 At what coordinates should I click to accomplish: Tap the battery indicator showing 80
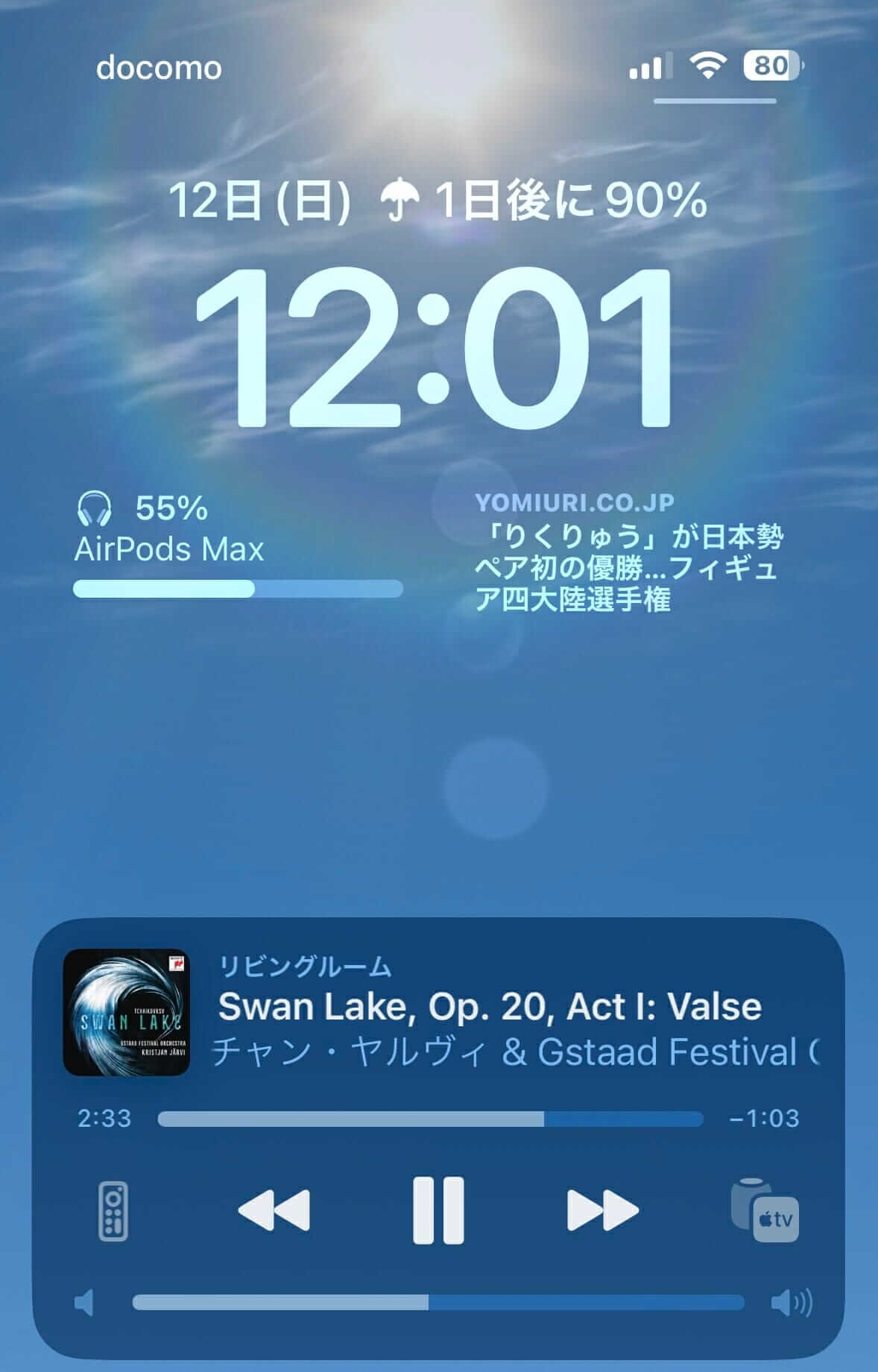click(x=768, y=67)
